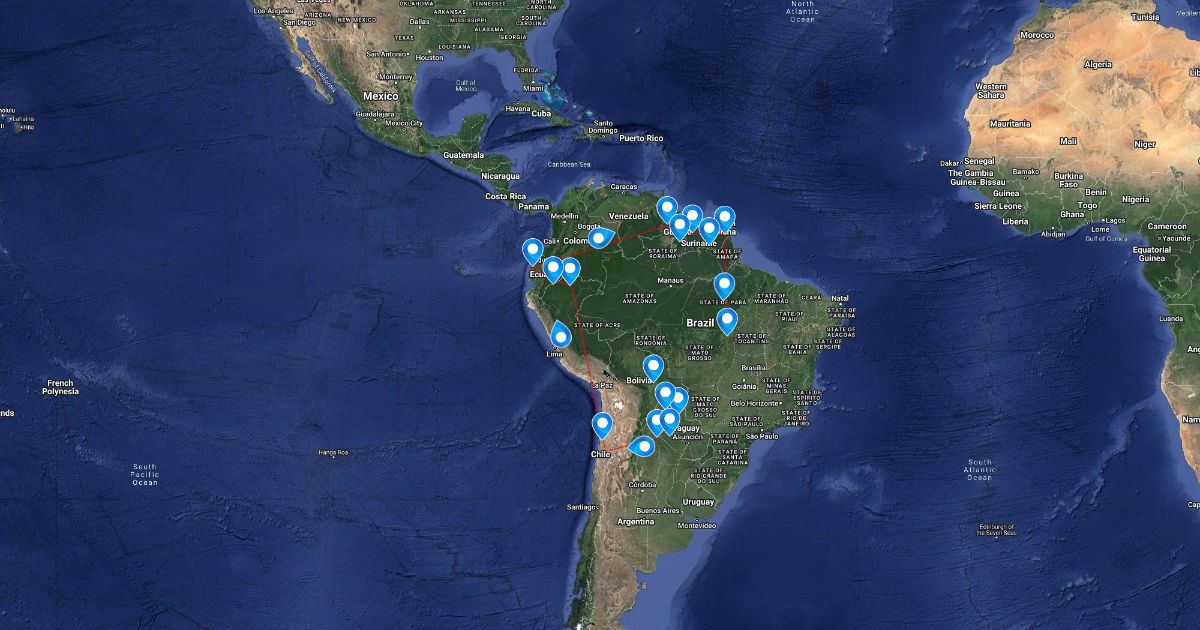Open the pin just above Bolivia
Image resolution: width=1200 pixels, height=630 pixels.
[x=653, y=367]
